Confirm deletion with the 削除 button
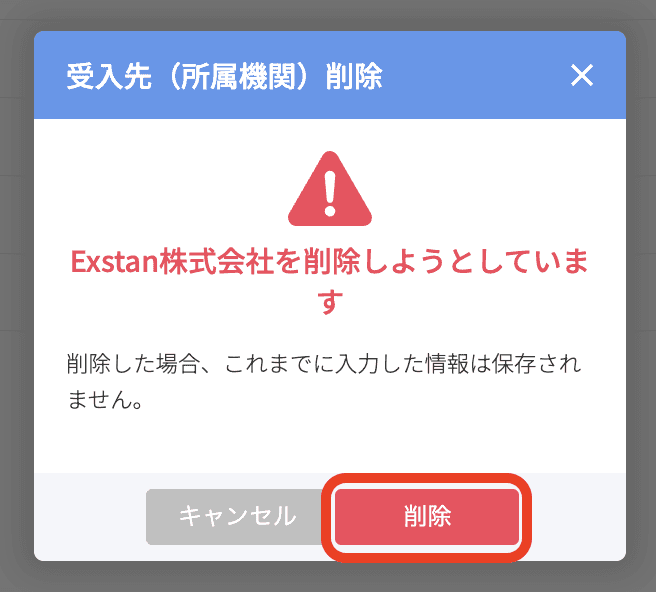 pyautogui.click(x=427, y=516)
